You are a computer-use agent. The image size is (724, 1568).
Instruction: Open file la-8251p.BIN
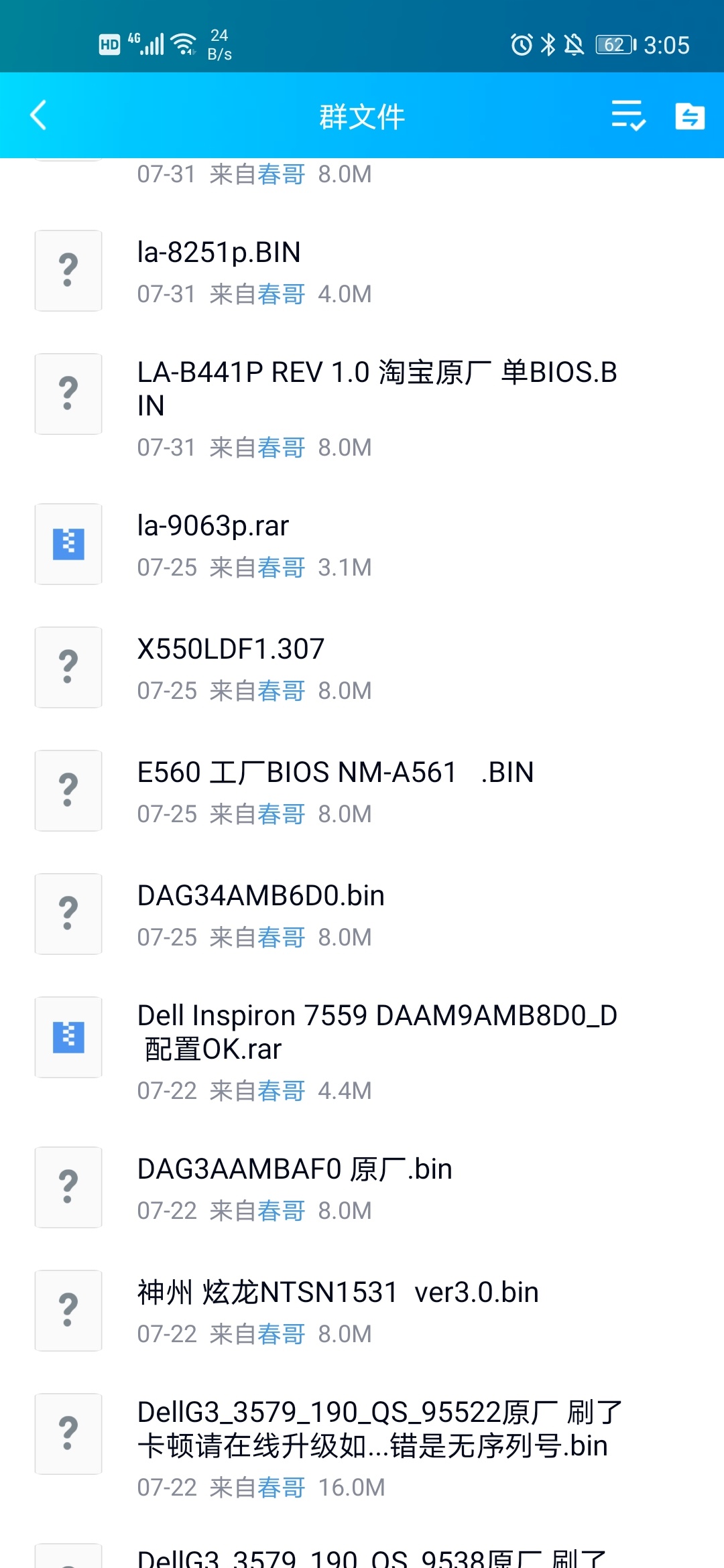pyautogui.click(x=362, y=271)
